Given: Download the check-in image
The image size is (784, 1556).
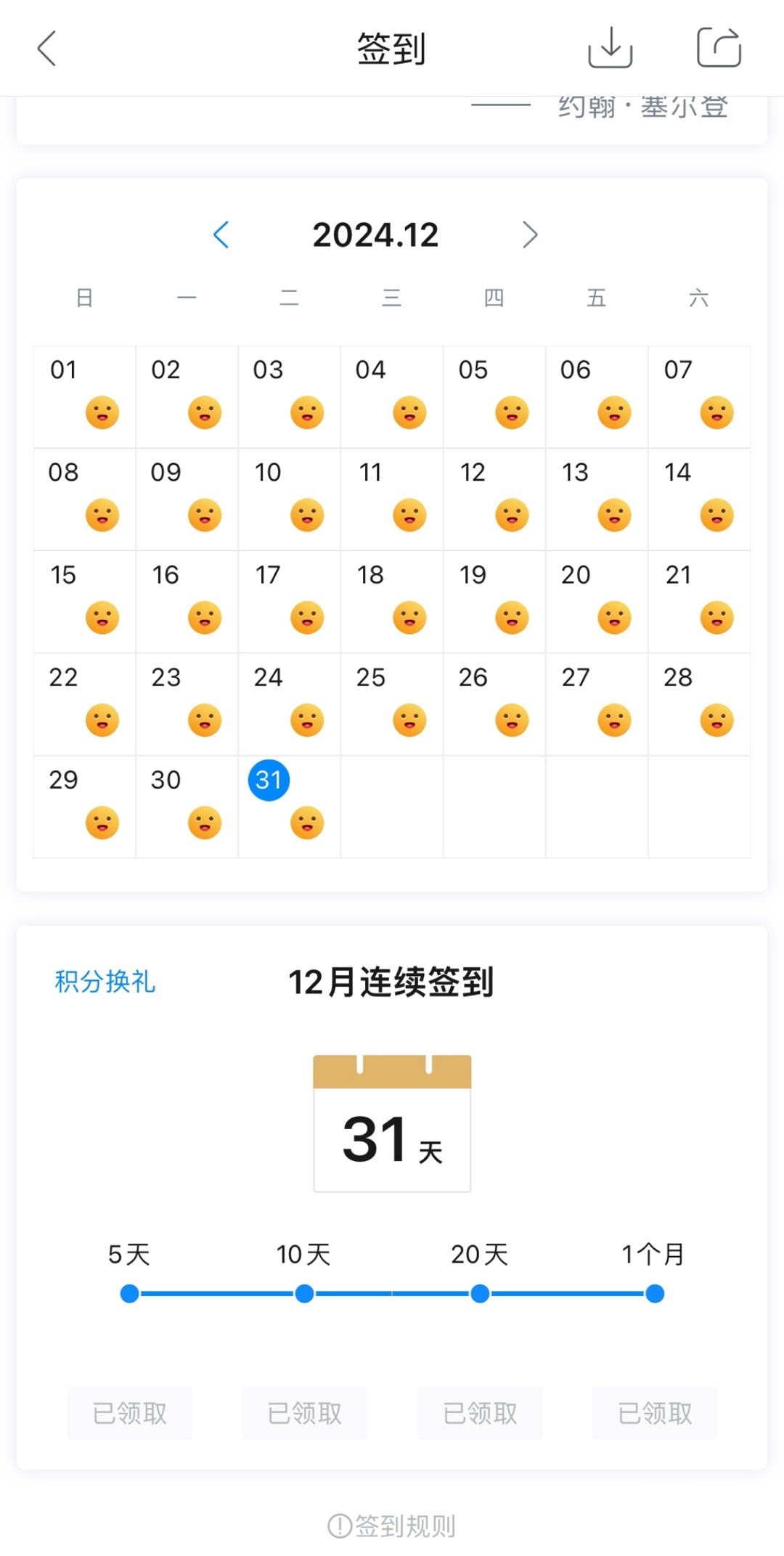Looking at the screenshot, I should click(x=610, y=48).
